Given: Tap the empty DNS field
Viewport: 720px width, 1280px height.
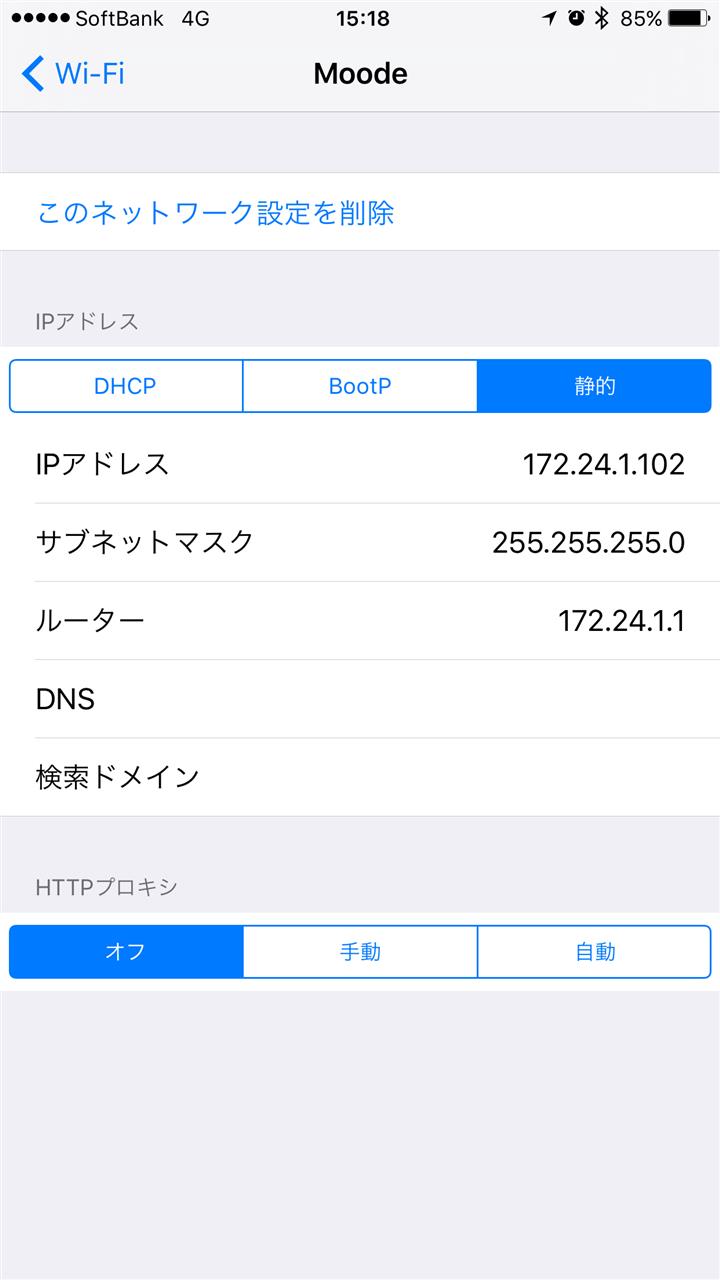Looking at the screenshot, I should (x=360, y=699).
